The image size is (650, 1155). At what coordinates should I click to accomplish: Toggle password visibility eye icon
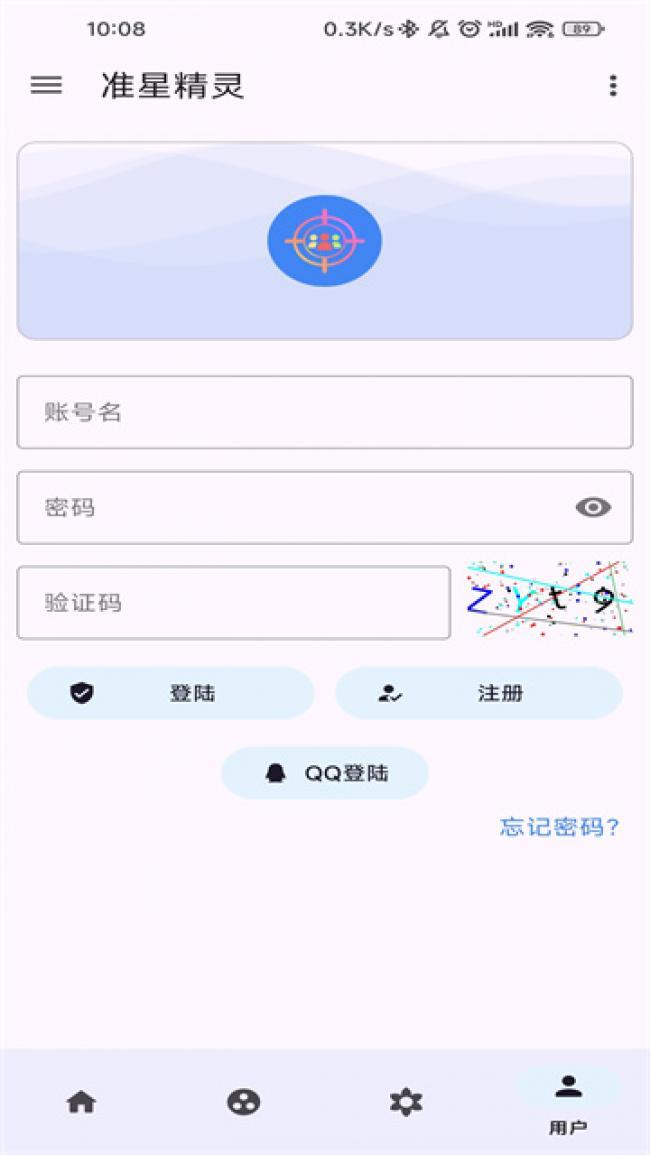click(x=593, y=507)
